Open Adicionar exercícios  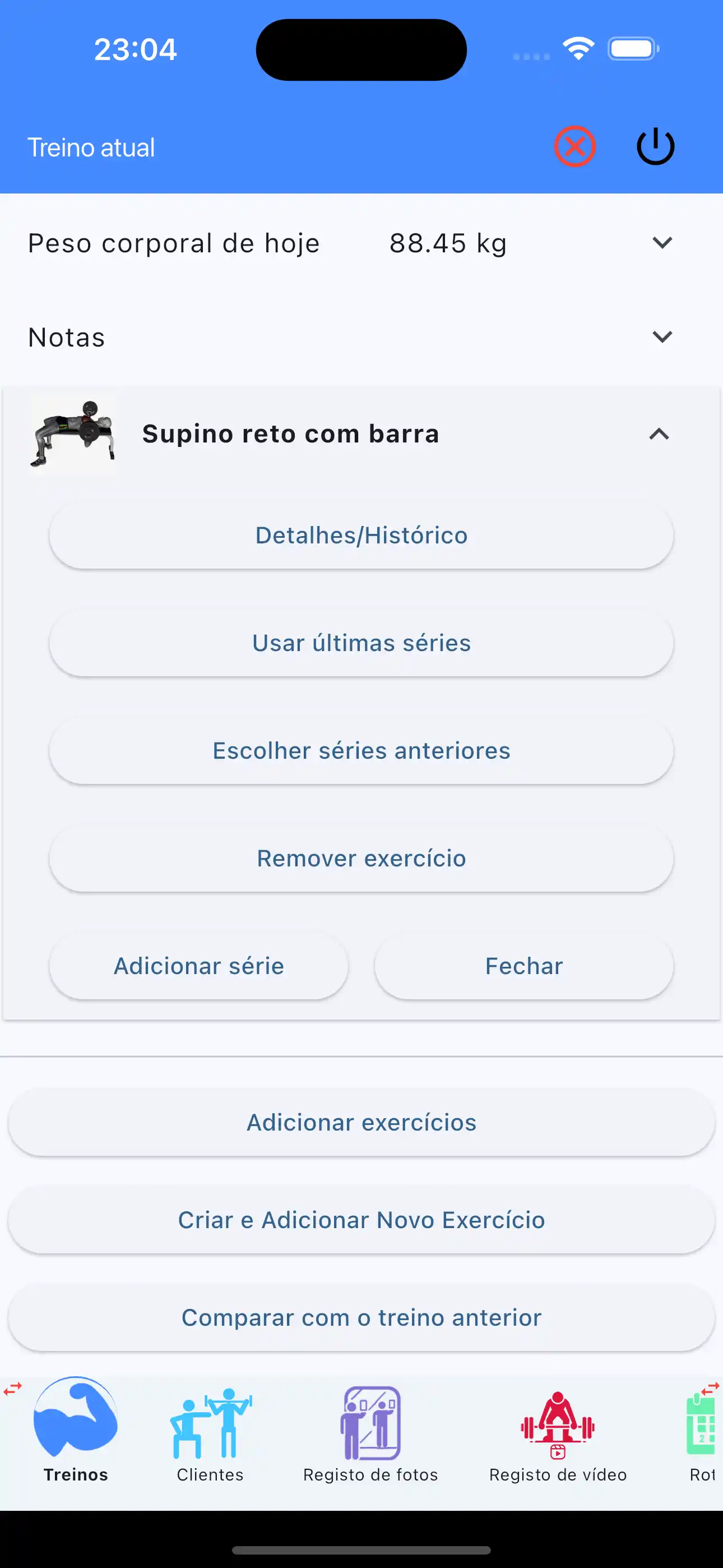pyautogui.click(x=361, y=1122)
